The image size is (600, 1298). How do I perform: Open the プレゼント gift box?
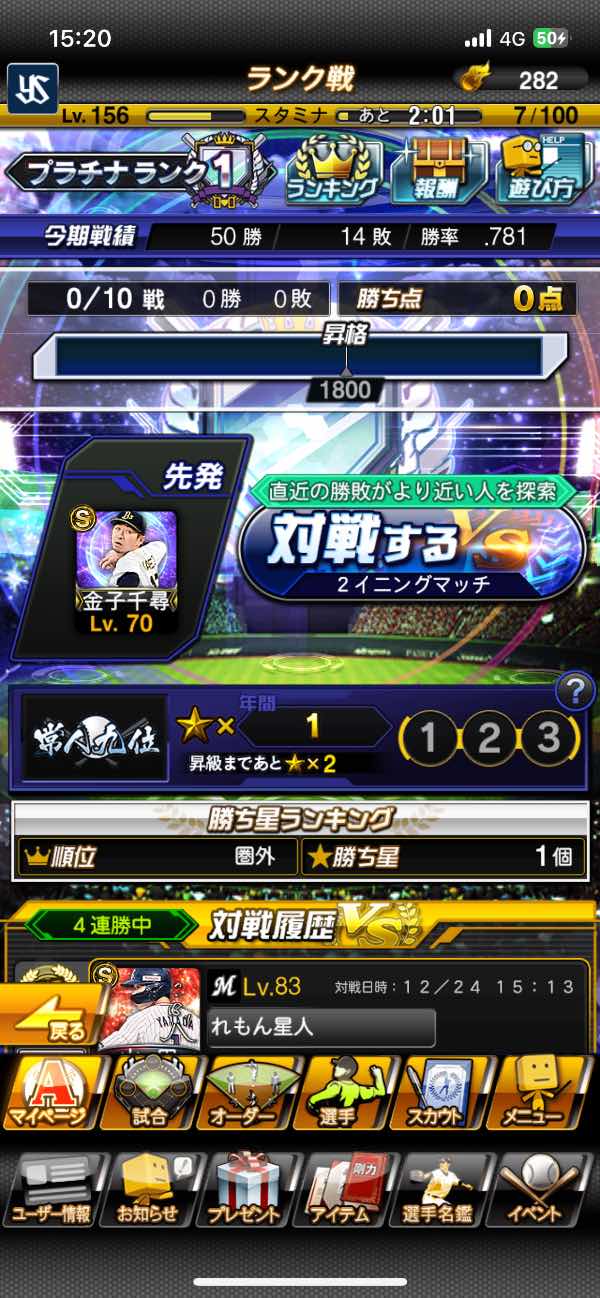click(247, 1188)
